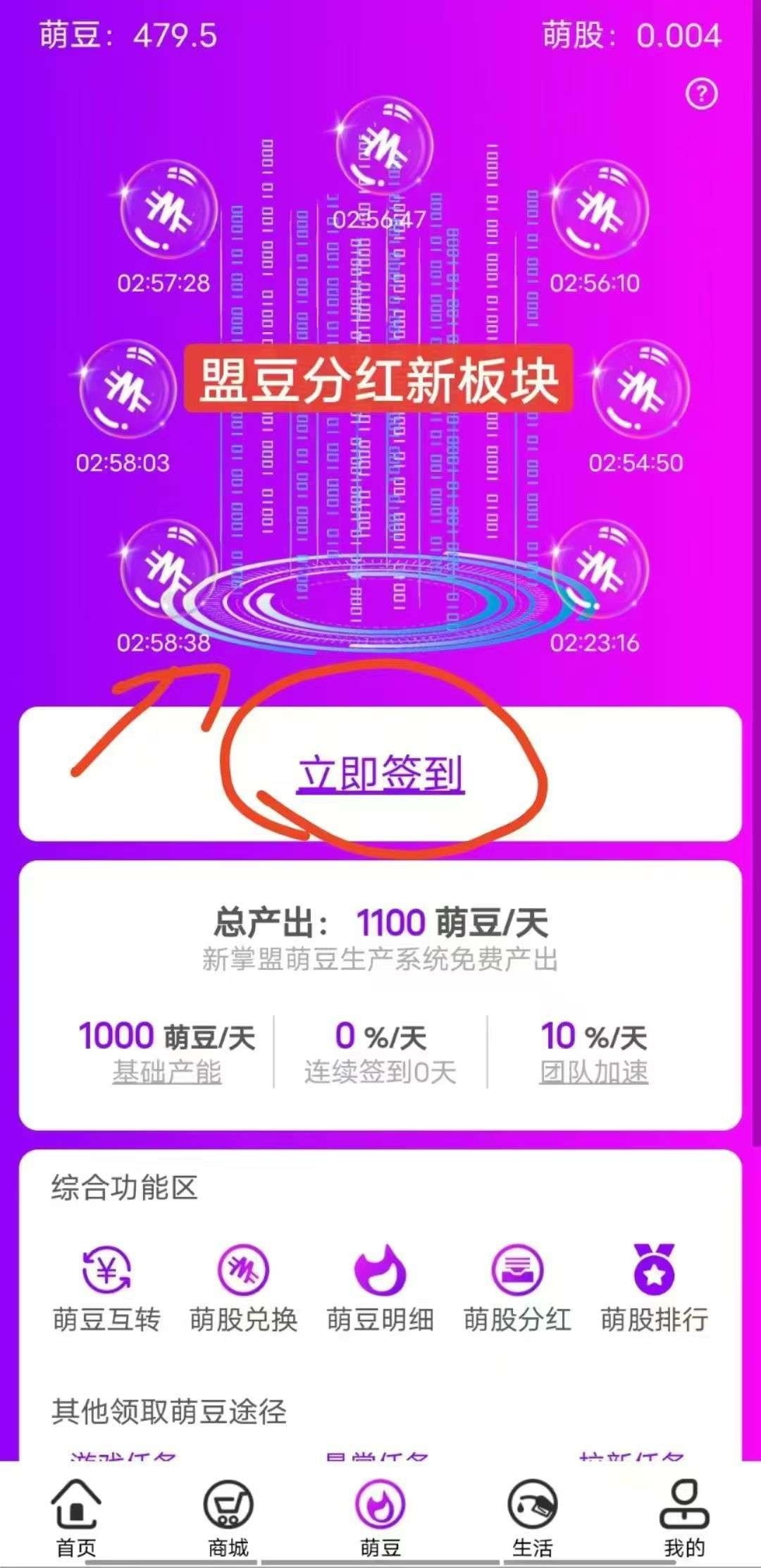Image resolution: width=761 pixels, height=1568 pixels.
Task: Open the help question mark icon
Action: click(x=701, y=94)
